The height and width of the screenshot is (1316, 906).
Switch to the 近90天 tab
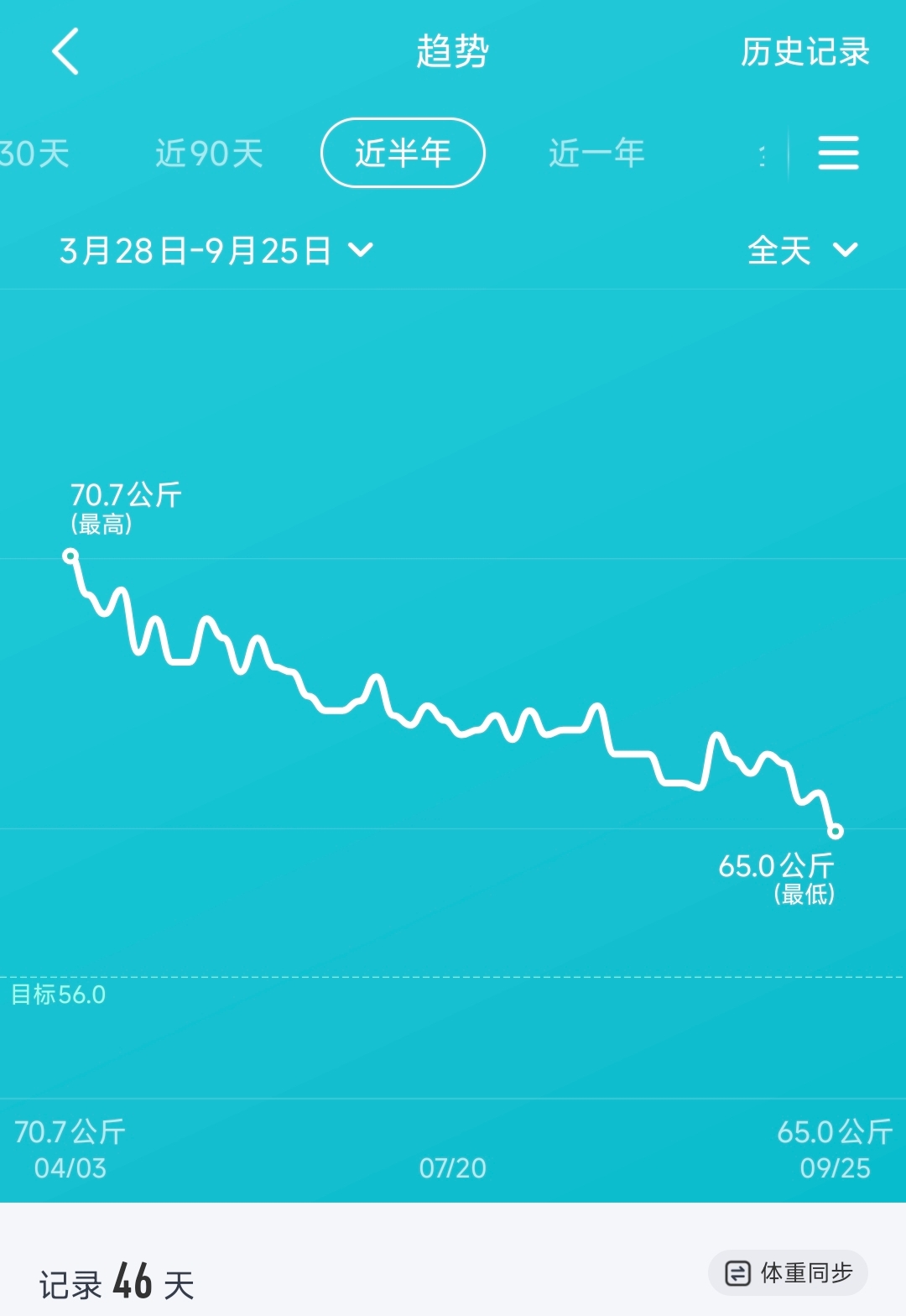pos(209,154)
